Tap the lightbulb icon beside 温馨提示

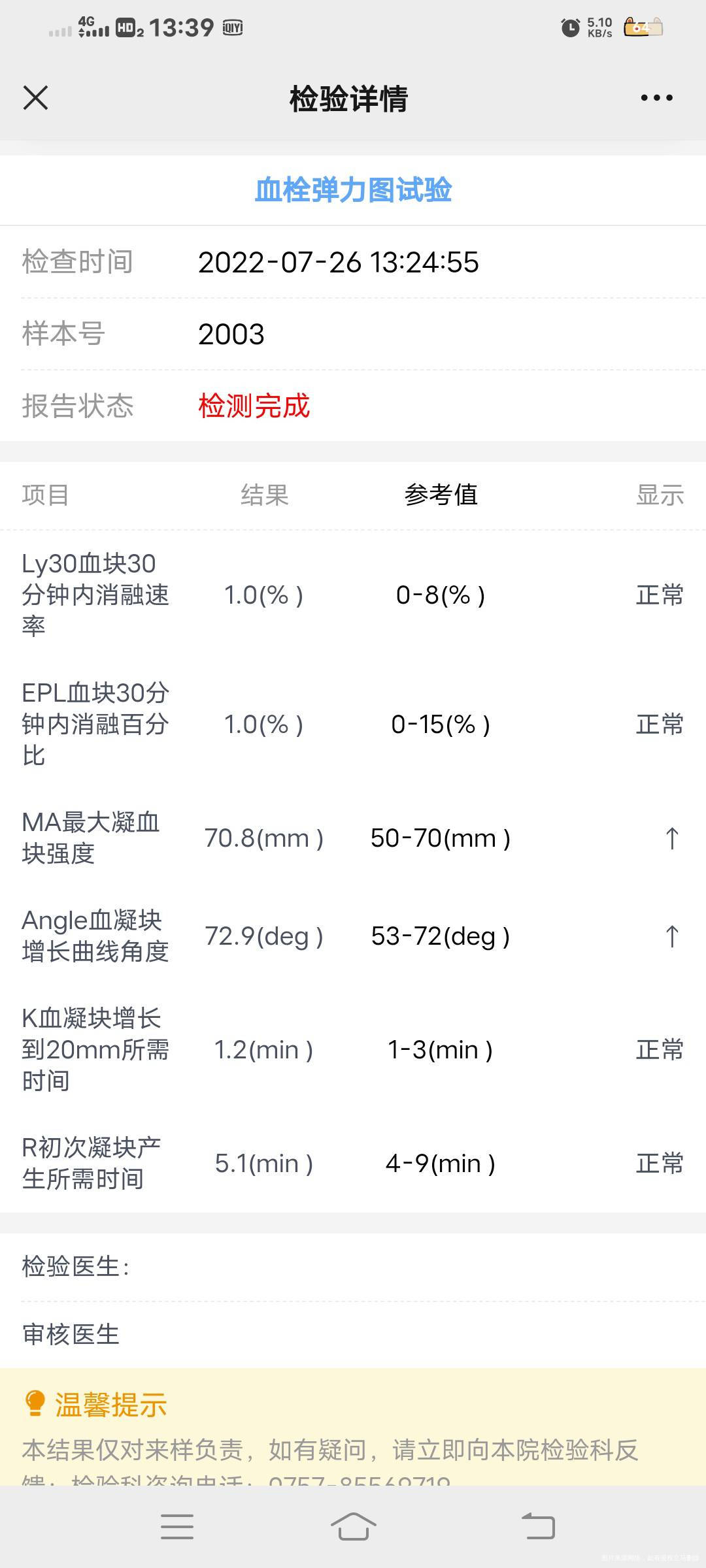[36, 1401]
